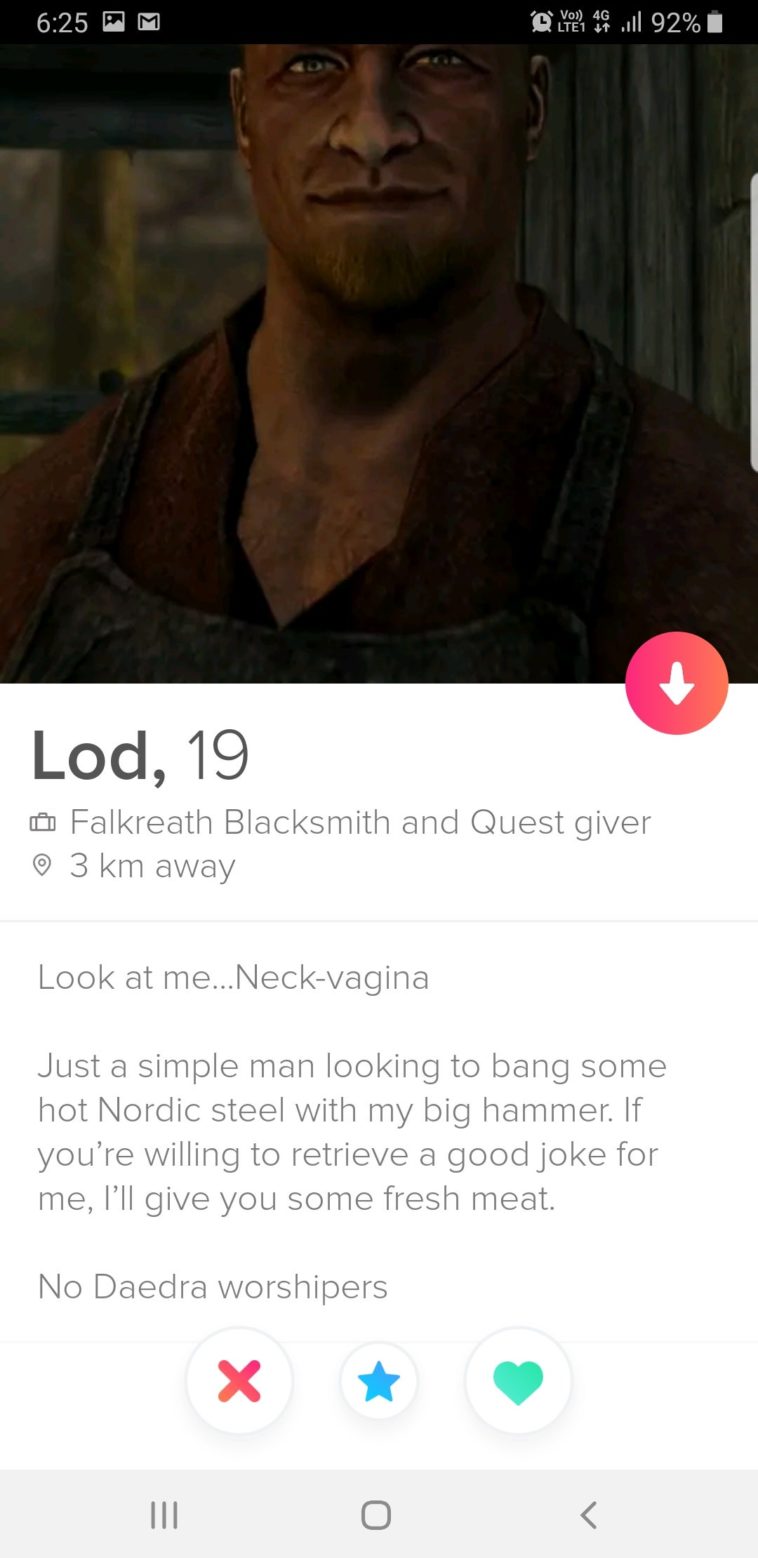Super Like Lod with the blue star
The width and height of the screenshot is (758, 1558).
pyautogui.click(x=379, y=1381)
